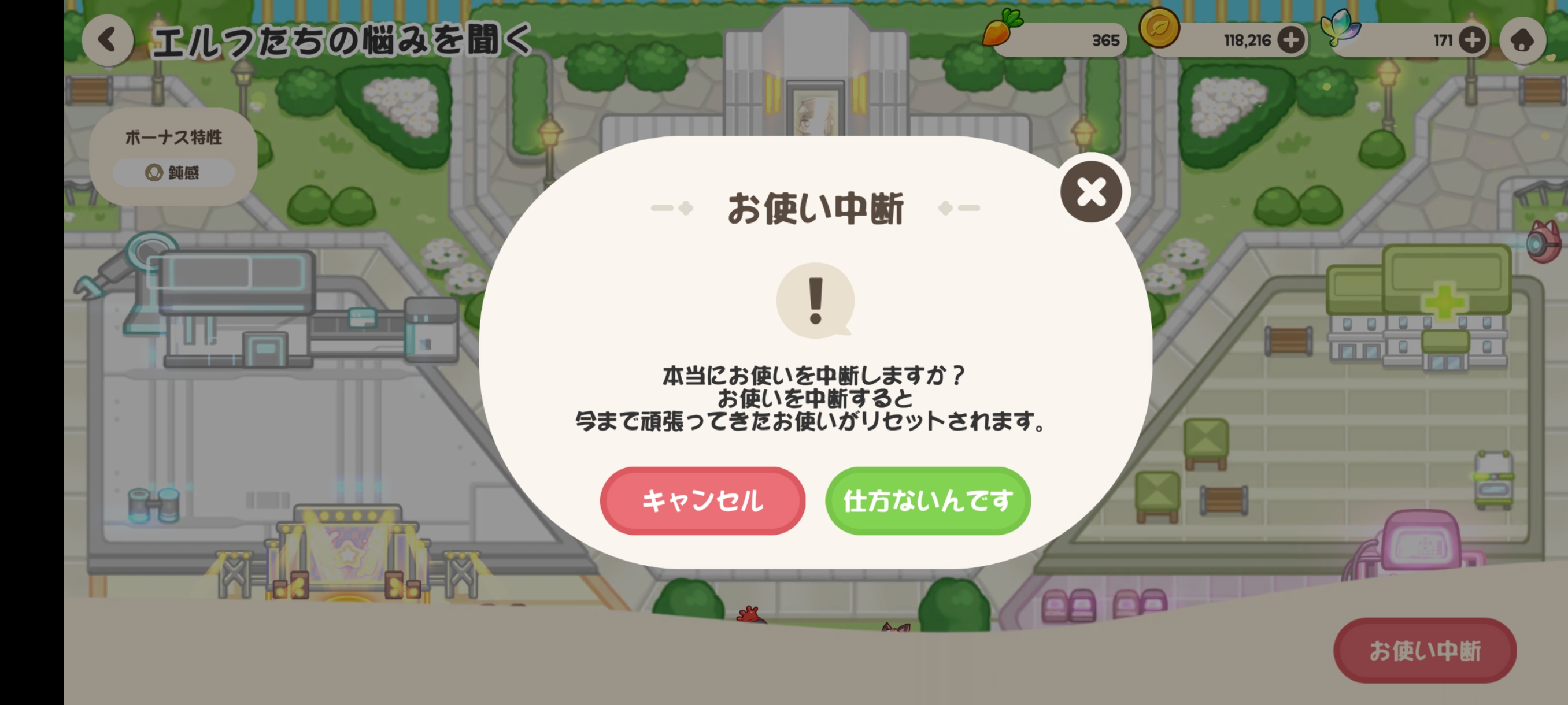Image resolution: width=1568 pixels, height=705 pixels.
Task: Open the home icon button
Action: [x=1522, y=40]
